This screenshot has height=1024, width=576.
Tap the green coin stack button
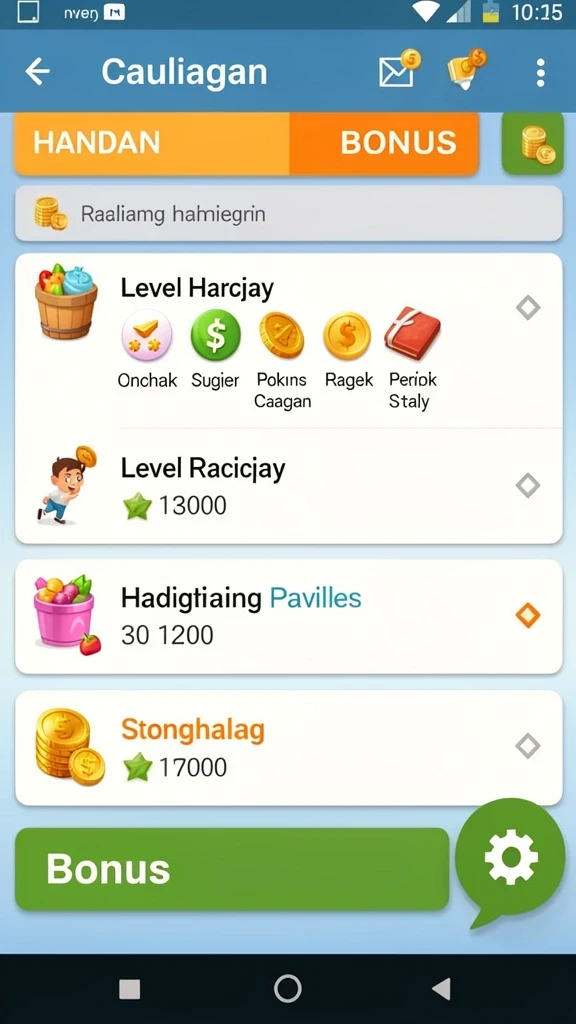tap(533, 143)
